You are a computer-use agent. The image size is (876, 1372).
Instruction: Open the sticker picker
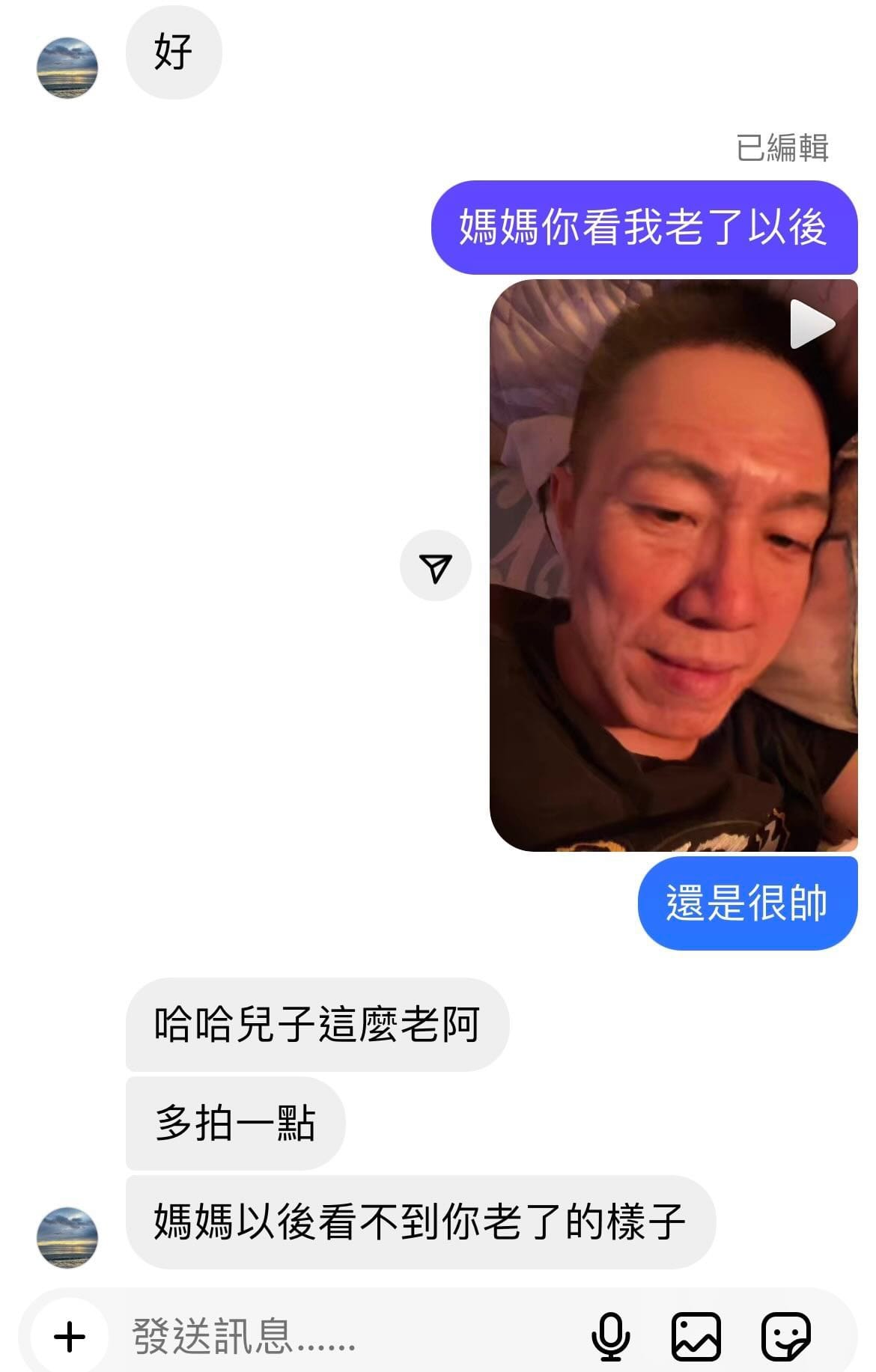[x=785, y=1337]
